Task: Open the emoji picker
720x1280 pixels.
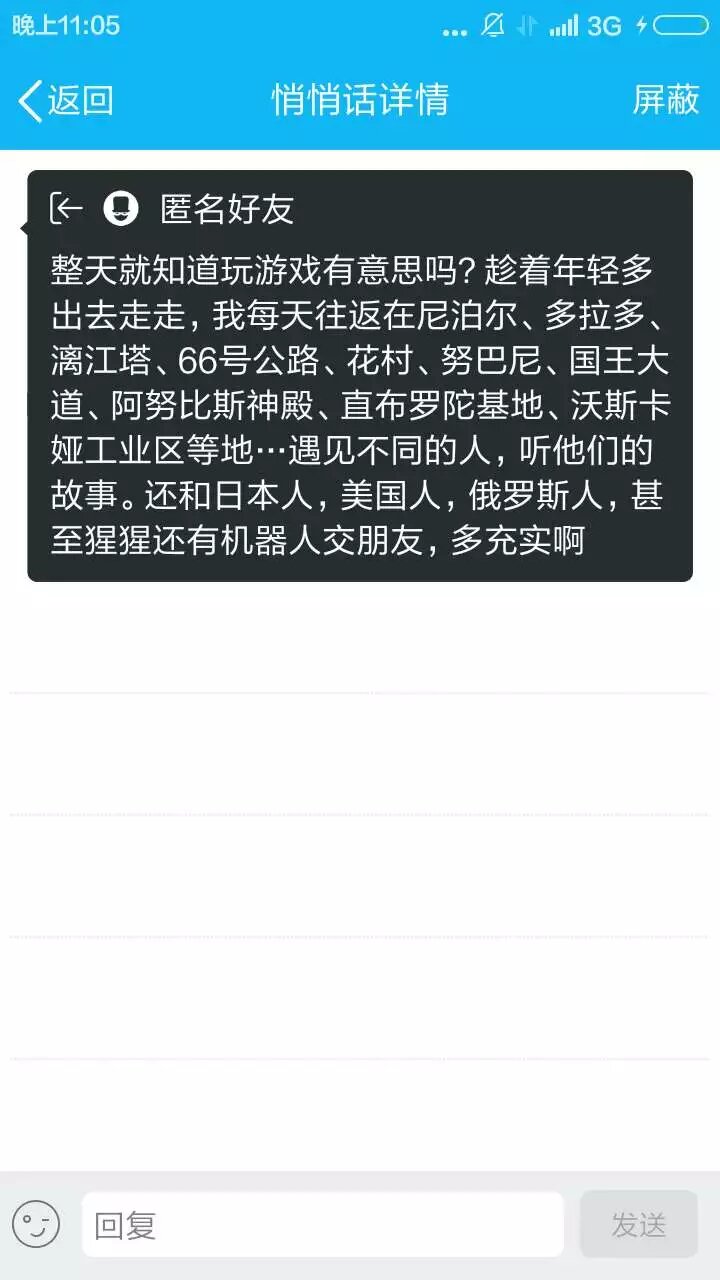Action: pyautogui.click(x=37, y=1224)
